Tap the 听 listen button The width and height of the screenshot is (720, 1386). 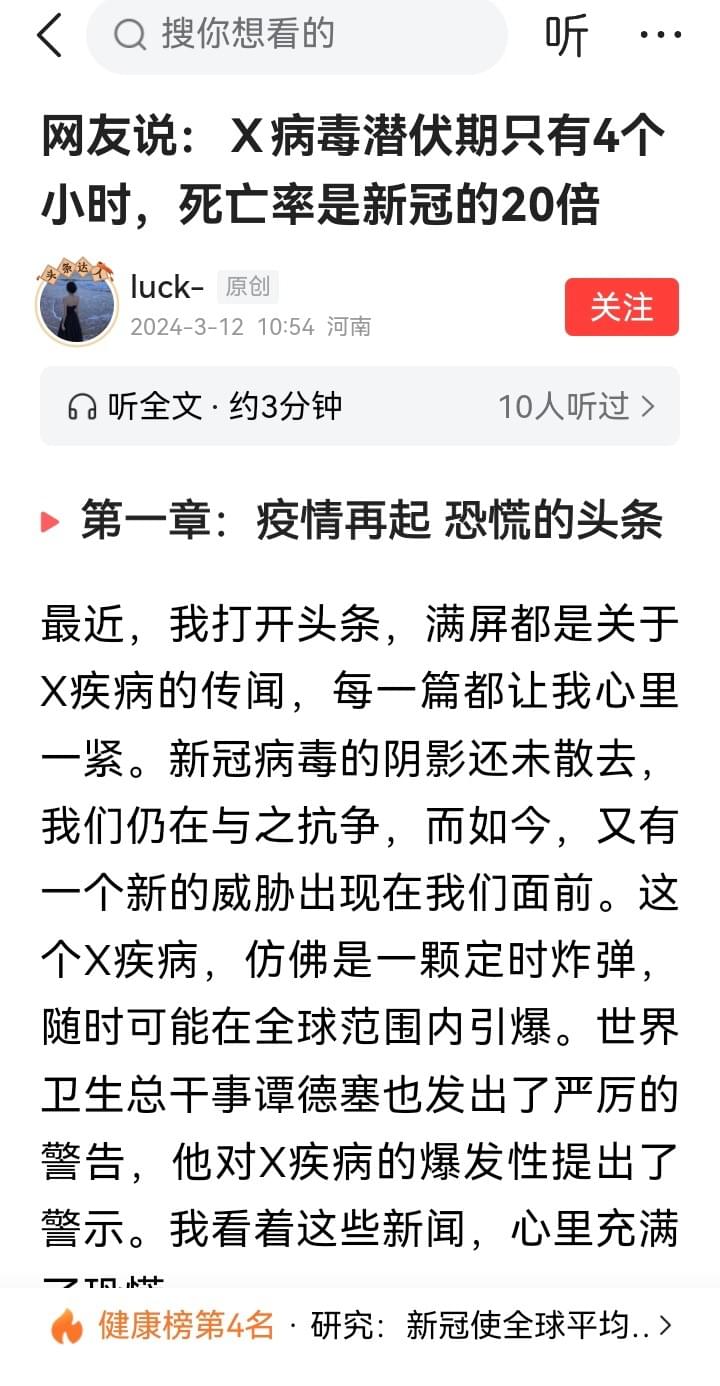tap(566, 36)
